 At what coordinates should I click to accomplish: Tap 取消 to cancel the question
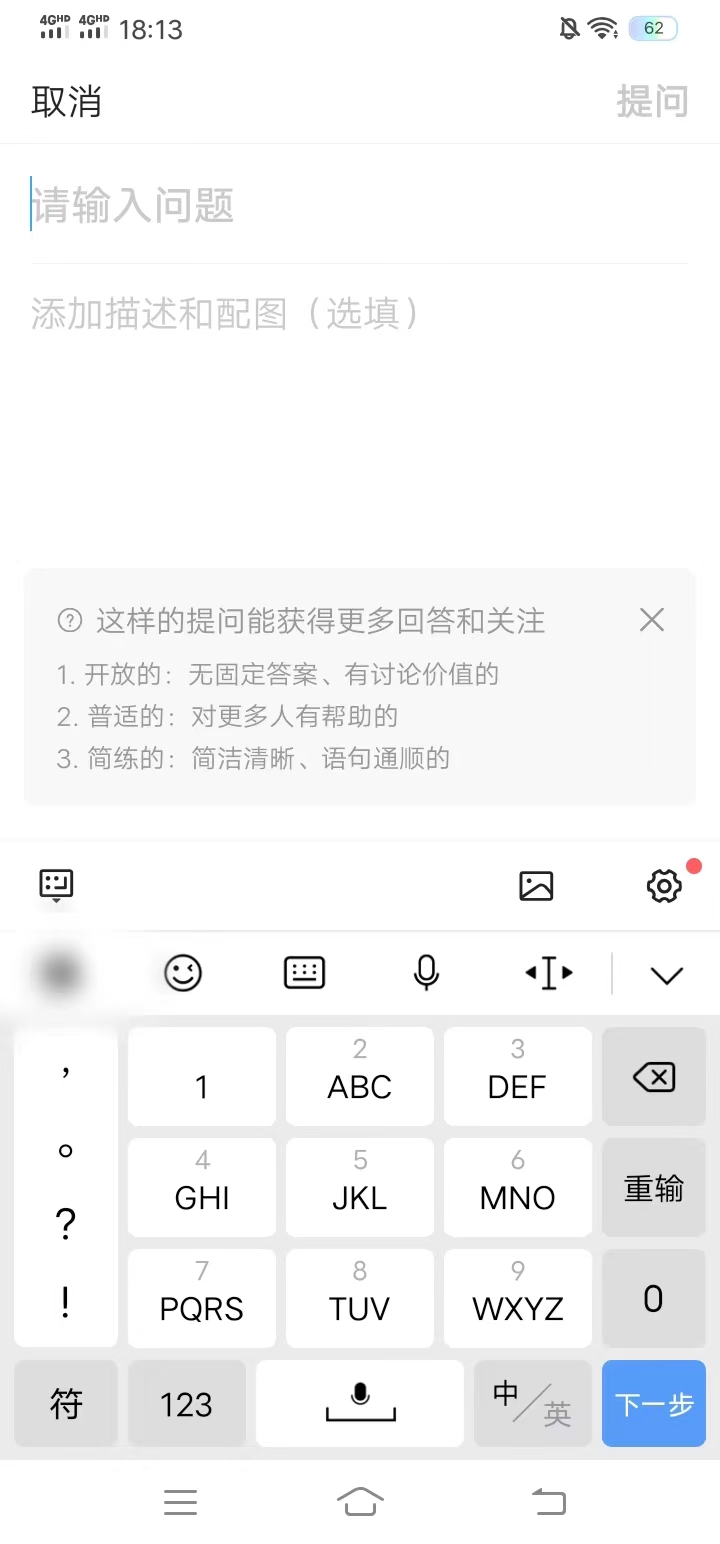[x=66, y=100]
